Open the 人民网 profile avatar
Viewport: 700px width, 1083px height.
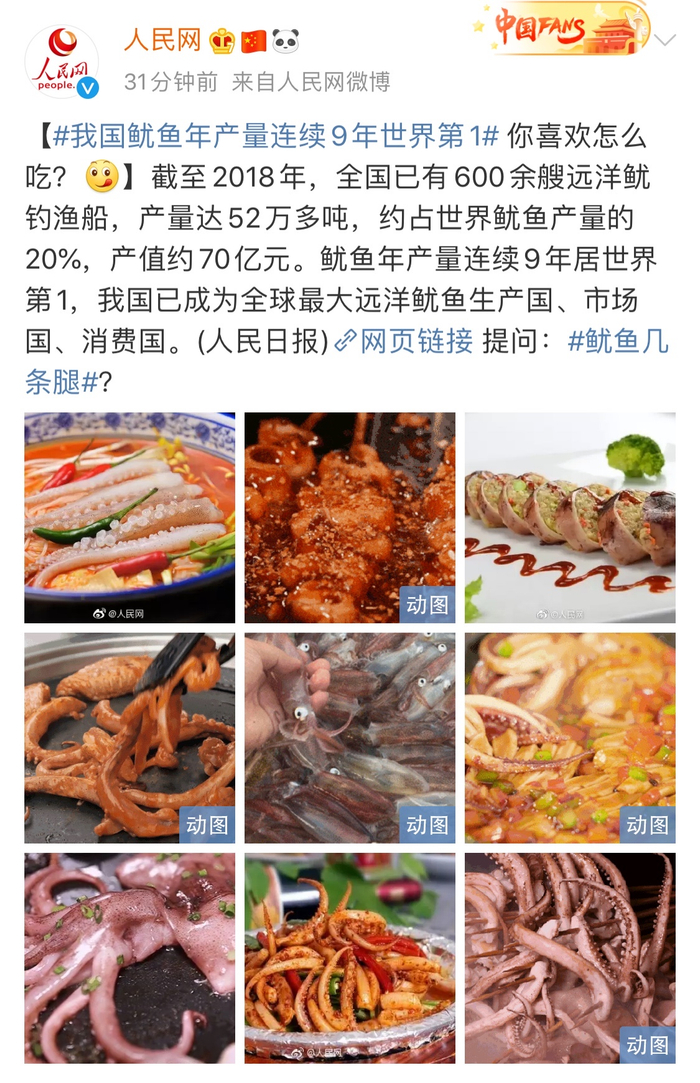61,61
